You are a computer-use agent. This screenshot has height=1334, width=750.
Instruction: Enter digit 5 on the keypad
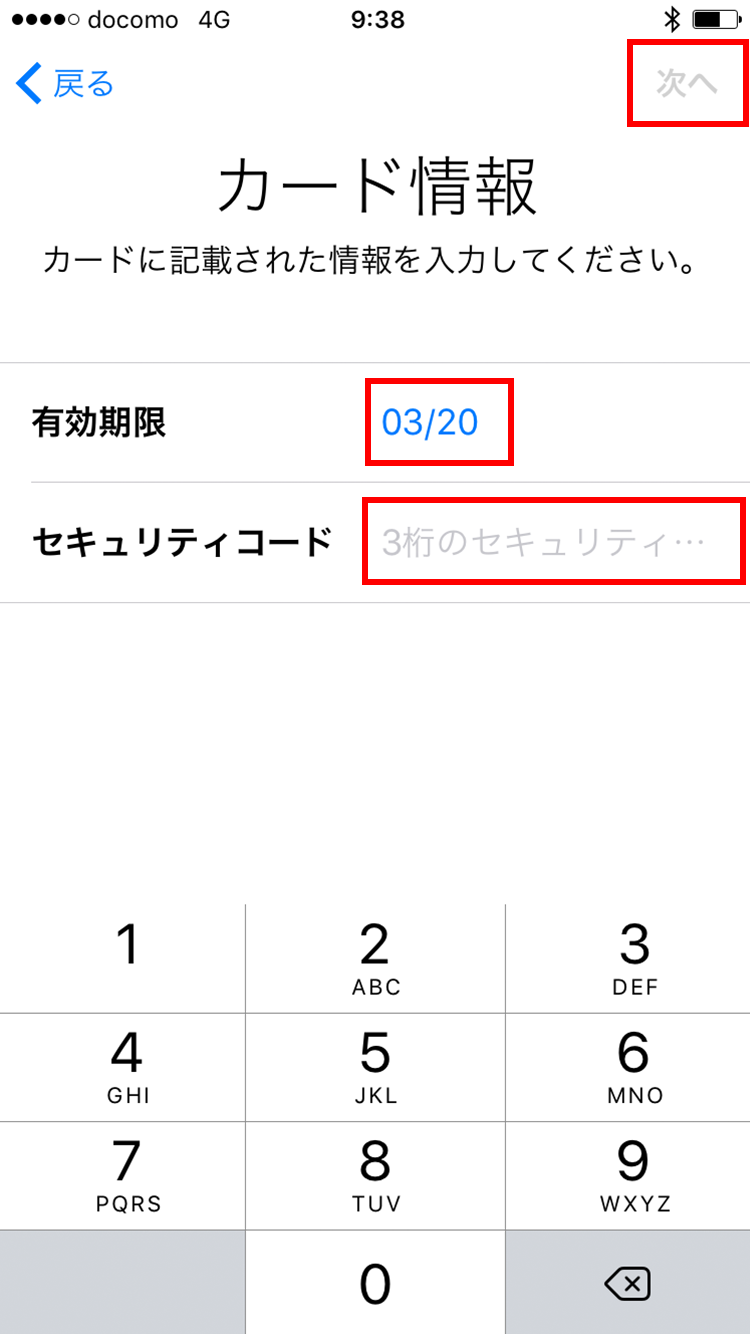pos(375,1067)
